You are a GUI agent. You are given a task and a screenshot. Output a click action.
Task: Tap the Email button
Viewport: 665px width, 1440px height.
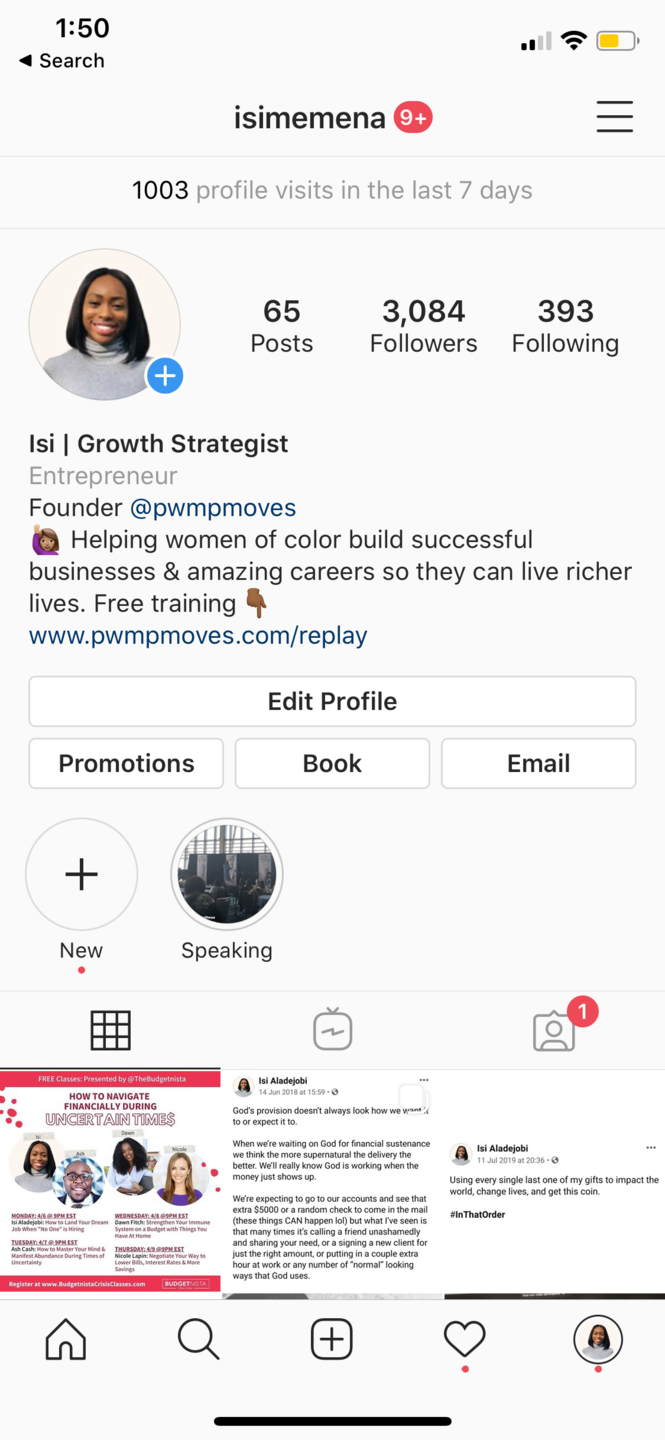tap(538, 763)
